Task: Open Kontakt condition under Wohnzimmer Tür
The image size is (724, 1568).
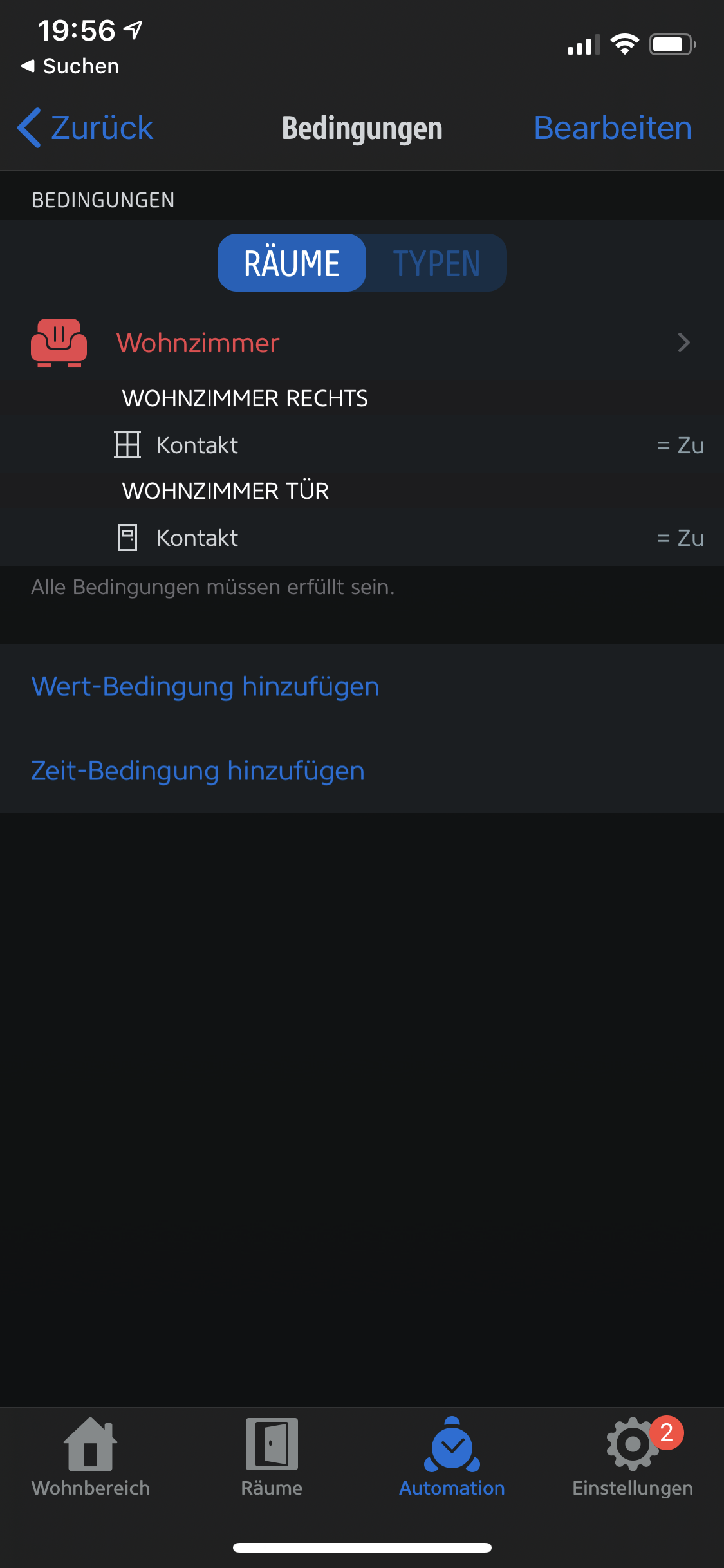Action: click(x=360, y=538)
